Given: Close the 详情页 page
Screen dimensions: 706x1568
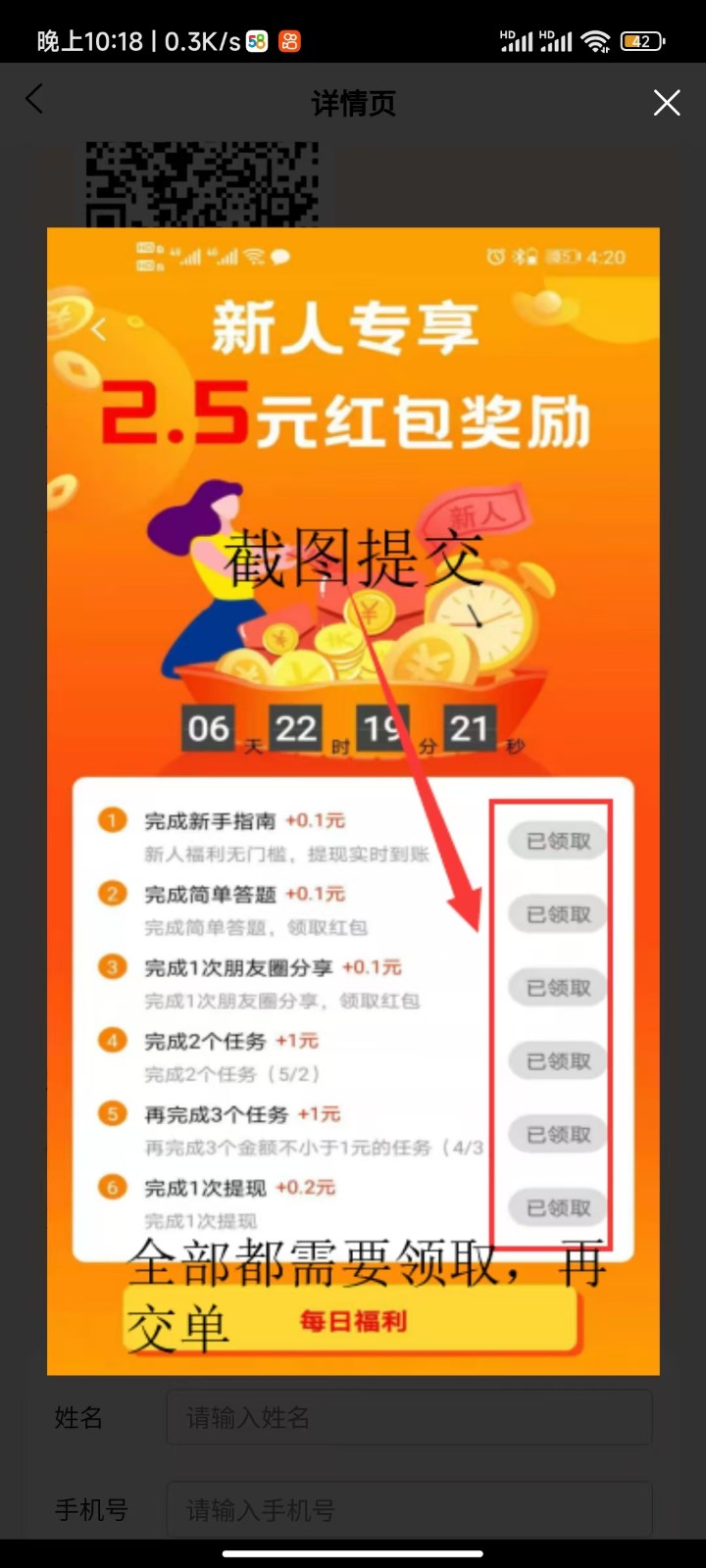Looking at the screenshot, I should click(x=667, y=103).
